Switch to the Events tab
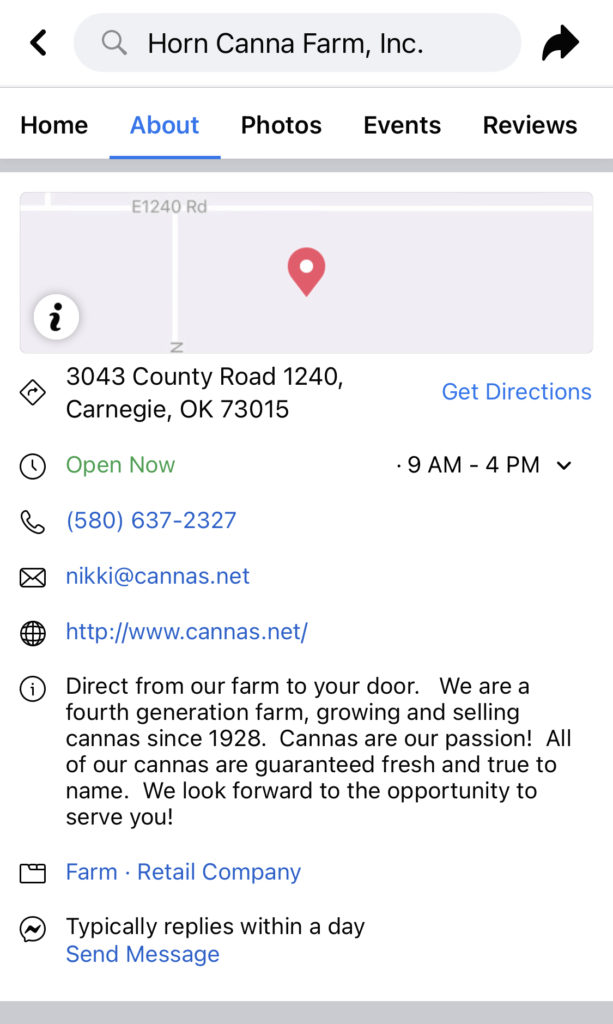Viewport: 613px width, 1024px height. coord(402,125)
